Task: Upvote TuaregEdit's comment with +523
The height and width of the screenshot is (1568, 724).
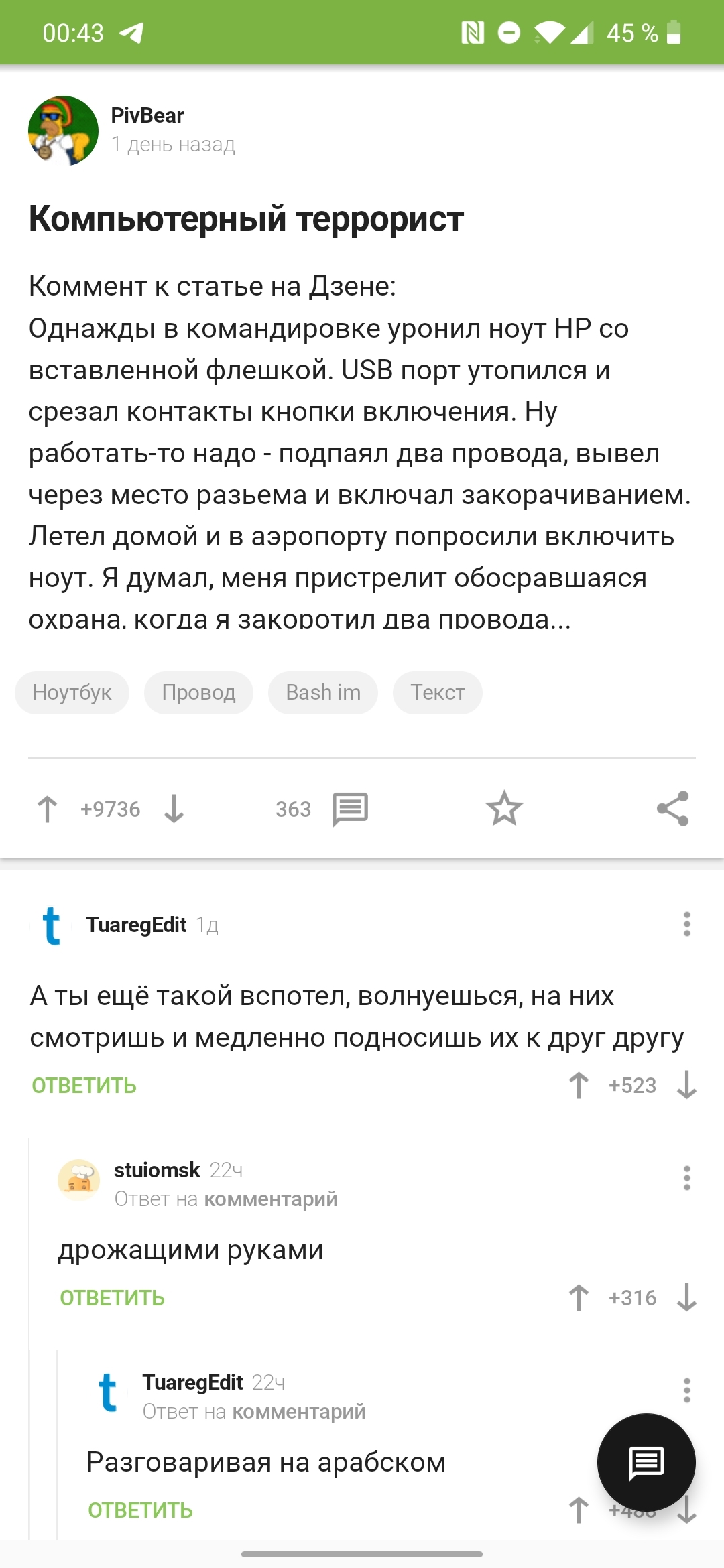Action: coord(579,1086)
